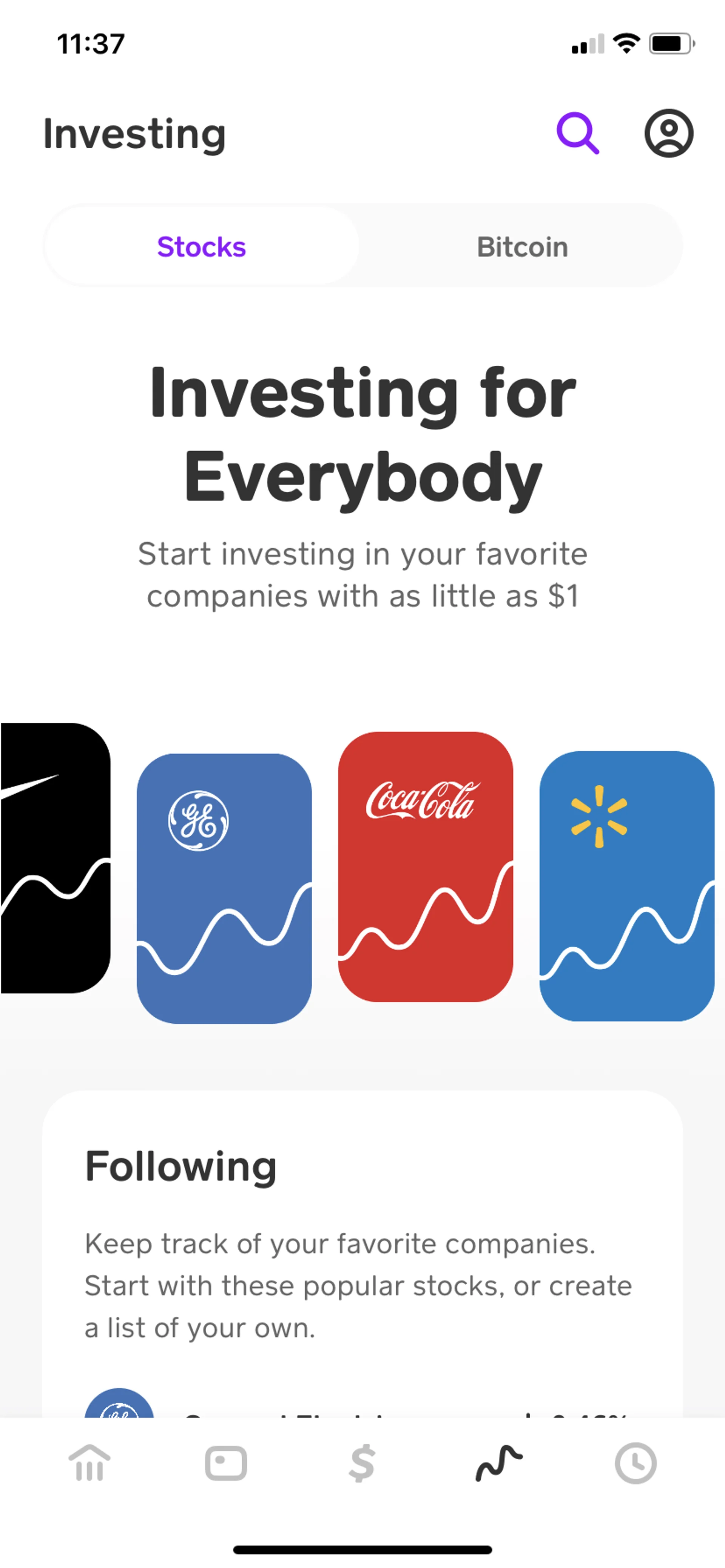The height and width of the screenshot is (1568, 725).
Task: Open the Coca-Cola stock card
Action: (425, 866)
